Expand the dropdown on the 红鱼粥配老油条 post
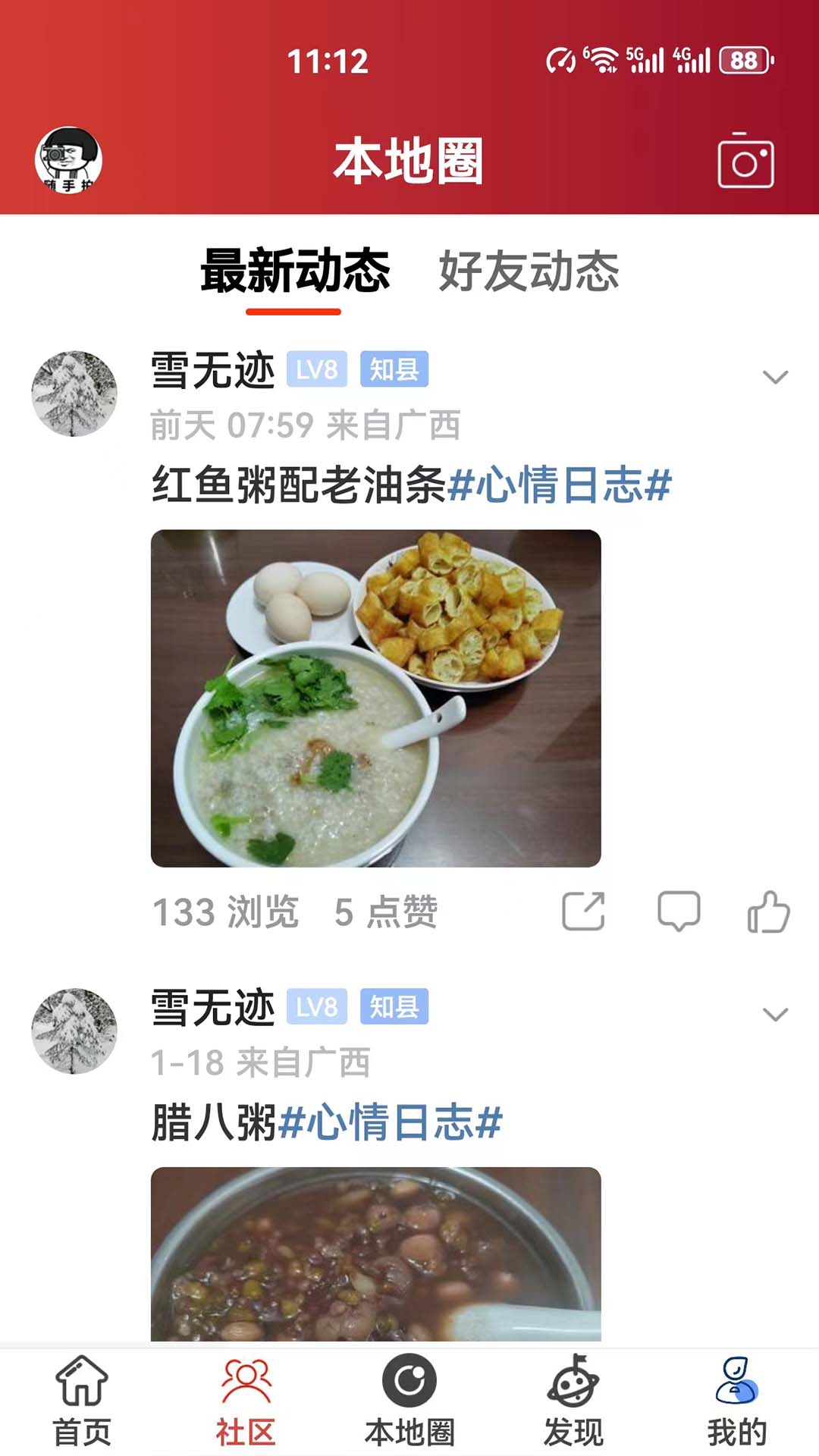The height and width of the screenshot is (1456, 819). pos(775,377)
